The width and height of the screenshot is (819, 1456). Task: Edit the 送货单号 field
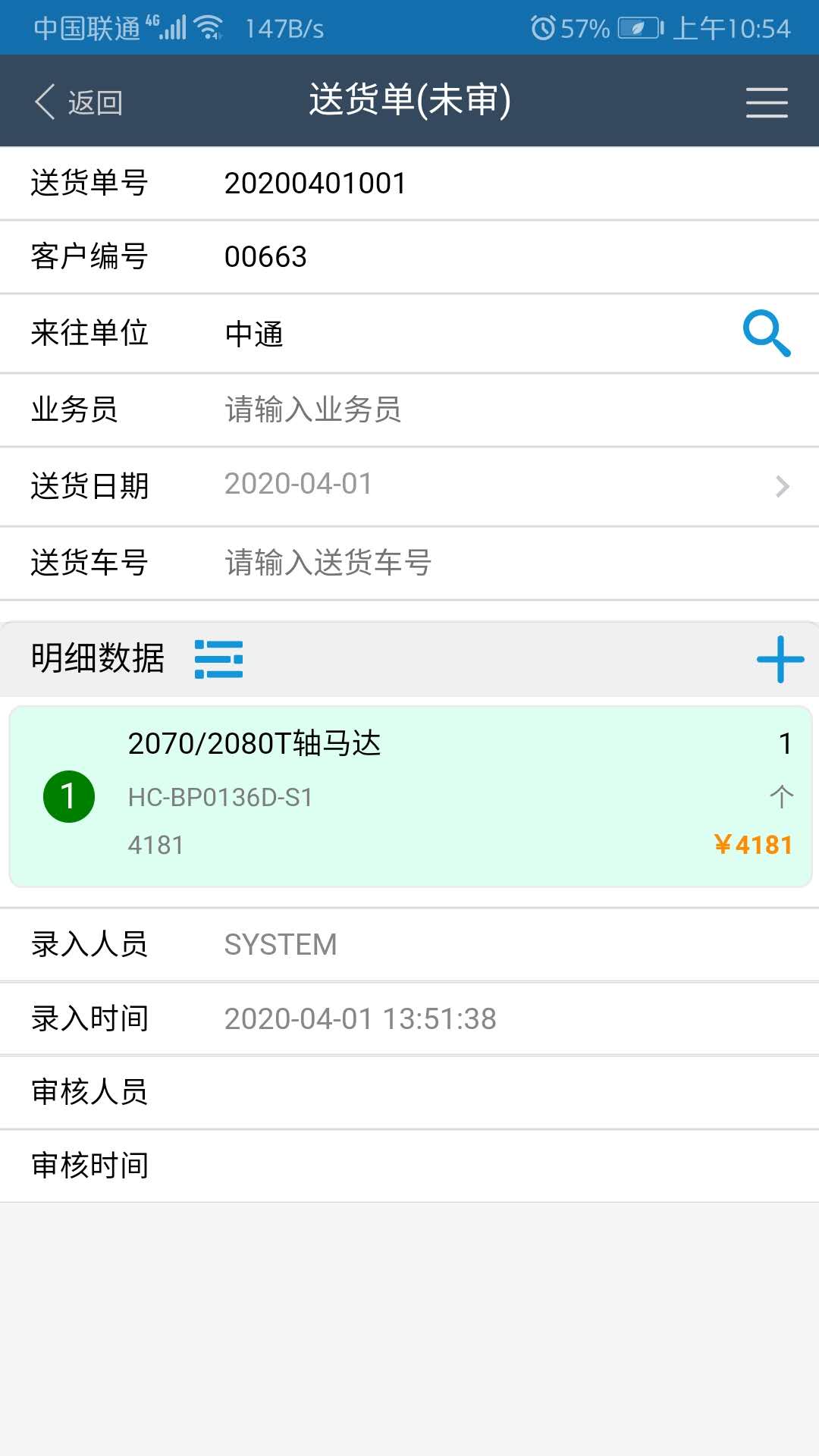455,184
